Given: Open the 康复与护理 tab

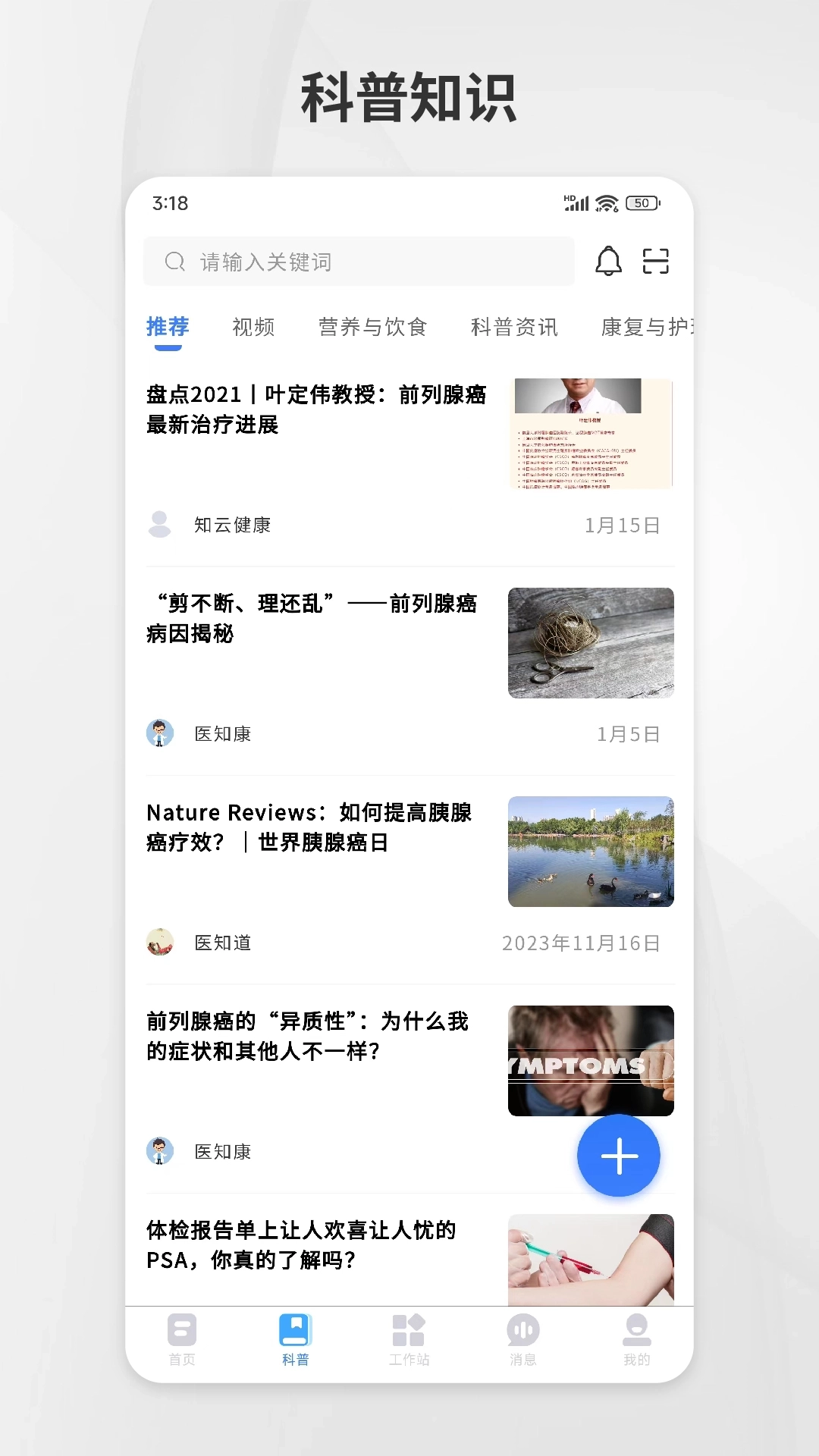Looking at the screenshot, I should 648,327.
